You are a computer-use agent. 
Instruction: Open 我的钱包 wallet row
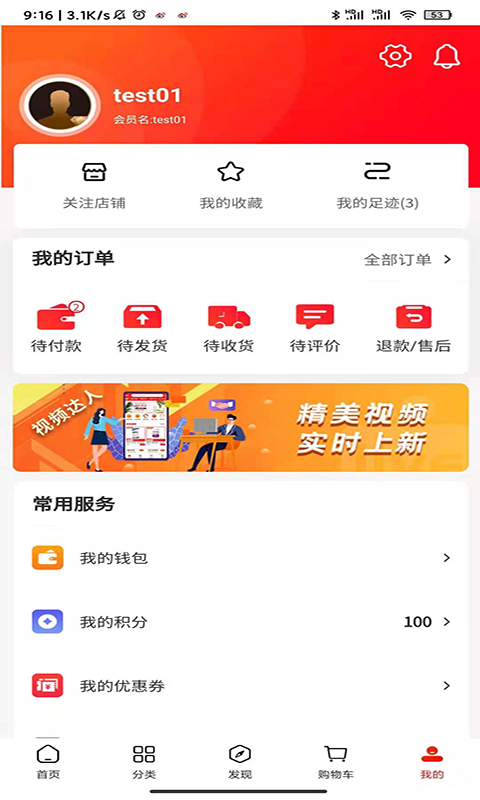click(240, 558)
